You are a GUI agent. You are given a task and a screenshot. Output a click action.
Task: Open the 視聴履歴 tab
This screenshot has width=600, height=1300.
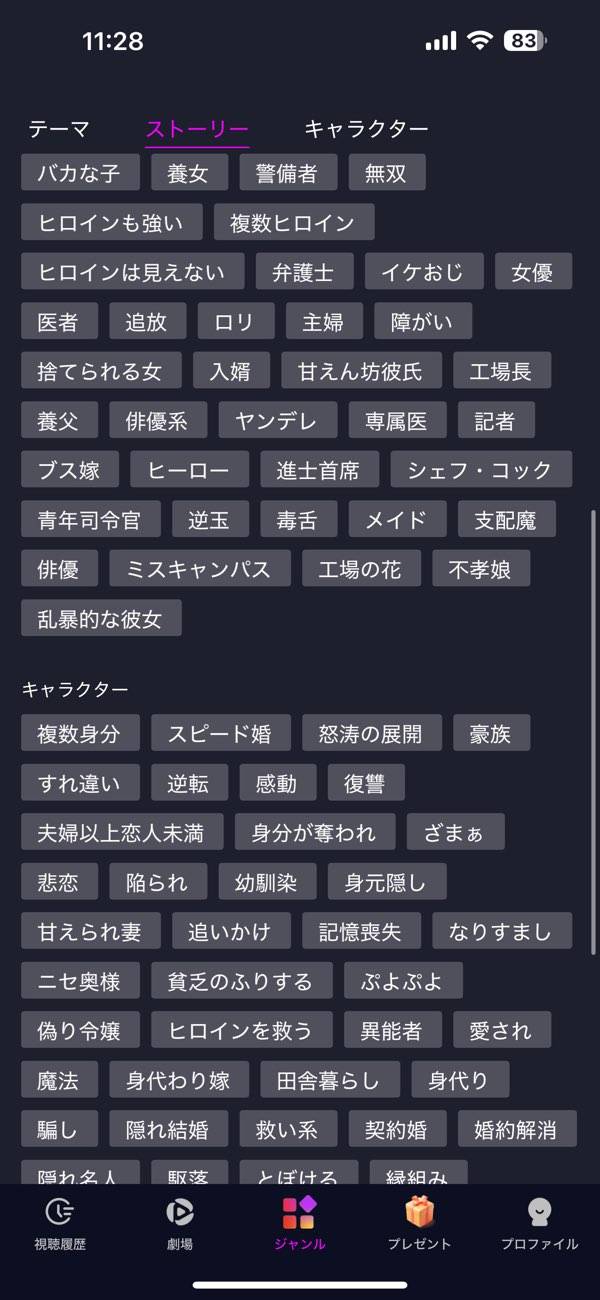pyautogui.click(x=60, y=1223)
